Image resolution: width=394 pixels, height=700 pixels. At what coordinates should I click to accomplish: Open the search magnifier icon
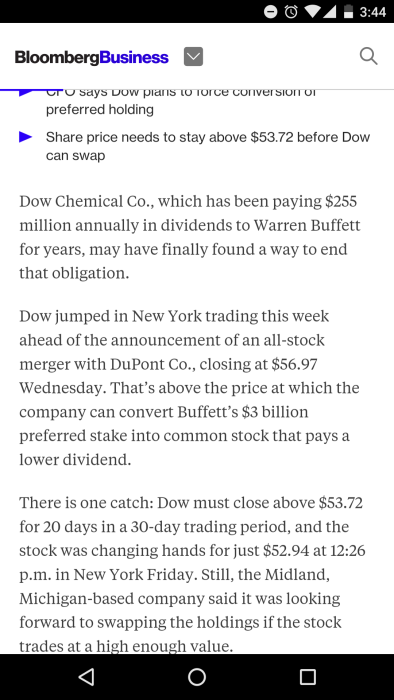(x=369, y=57)
